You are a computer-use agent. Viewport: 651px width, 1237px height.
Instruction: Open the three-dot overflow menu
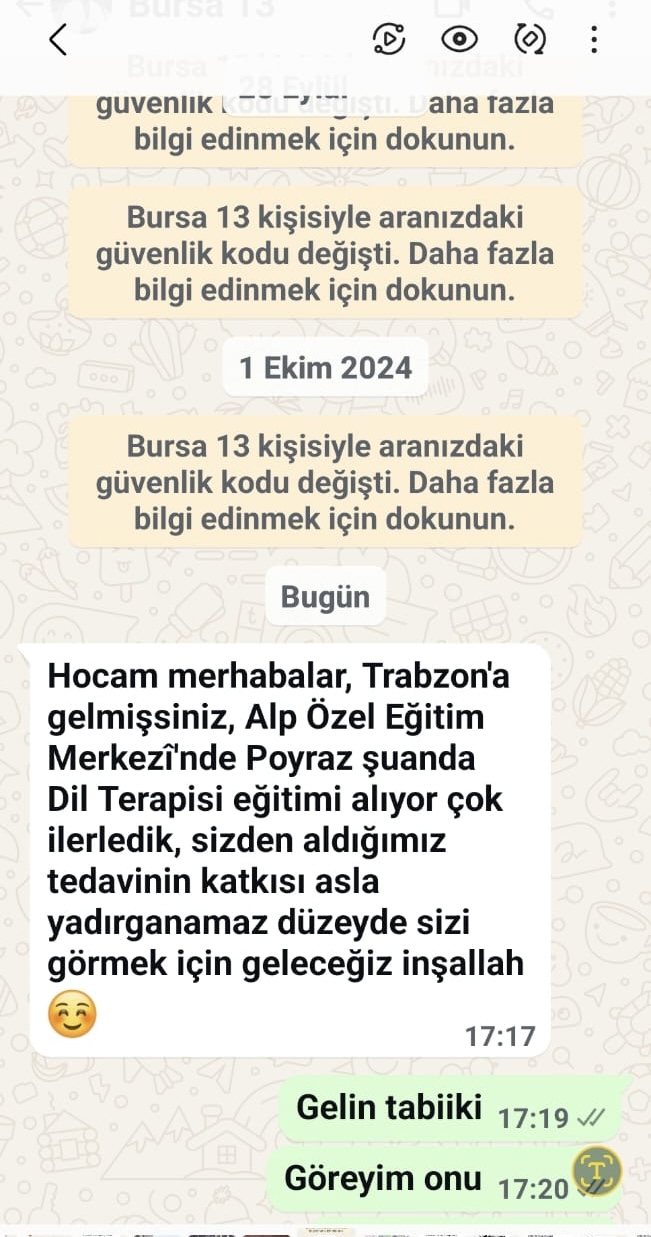point(594,39)
